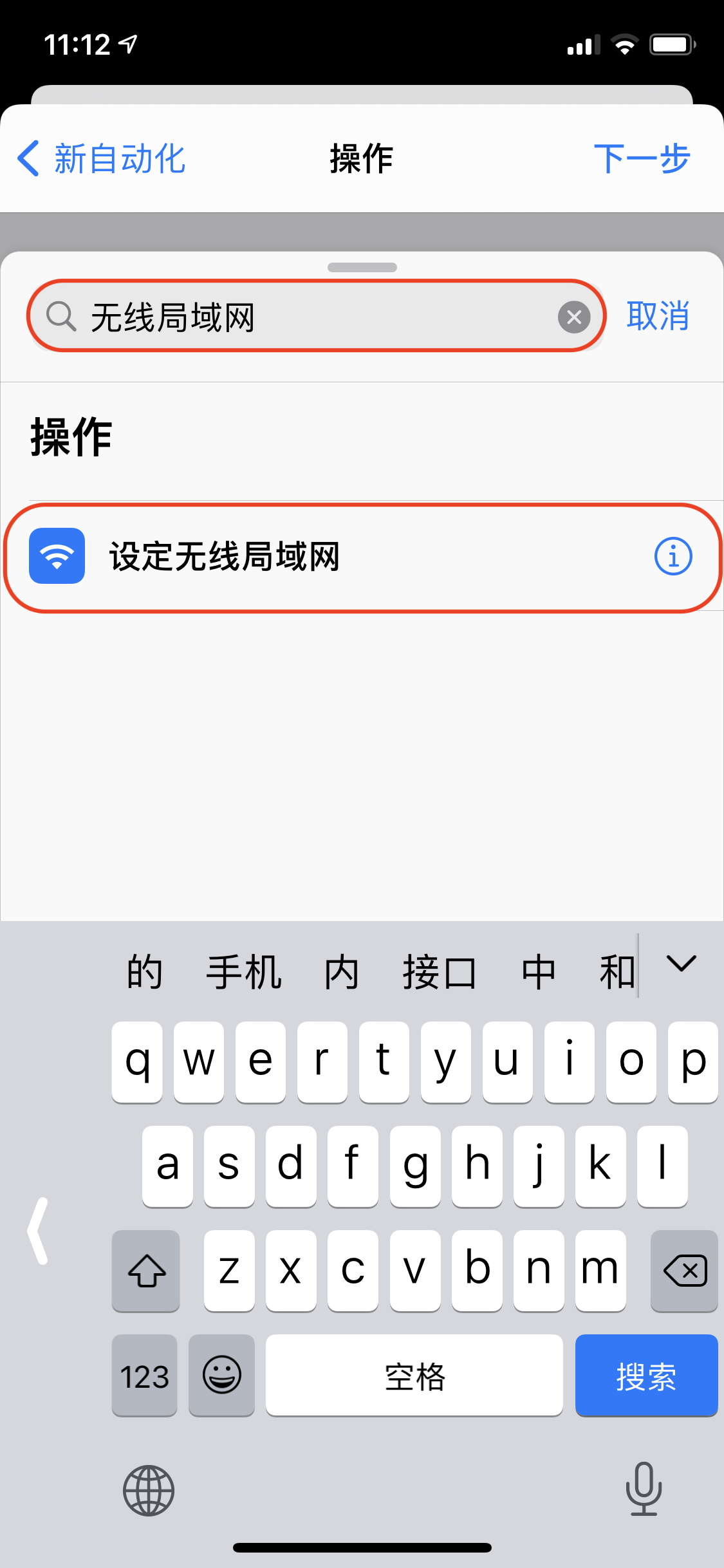Viewport: 724px width, 1568px height.
Task: Tap the shift key
Action: click(x=146, y=1271)
